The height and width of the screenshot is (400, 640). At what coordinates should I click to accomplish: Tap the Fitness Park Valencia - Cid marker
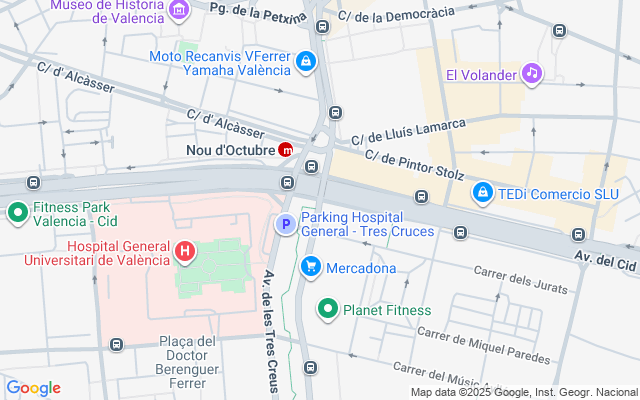pyautogui.click(x=18, y=213)
